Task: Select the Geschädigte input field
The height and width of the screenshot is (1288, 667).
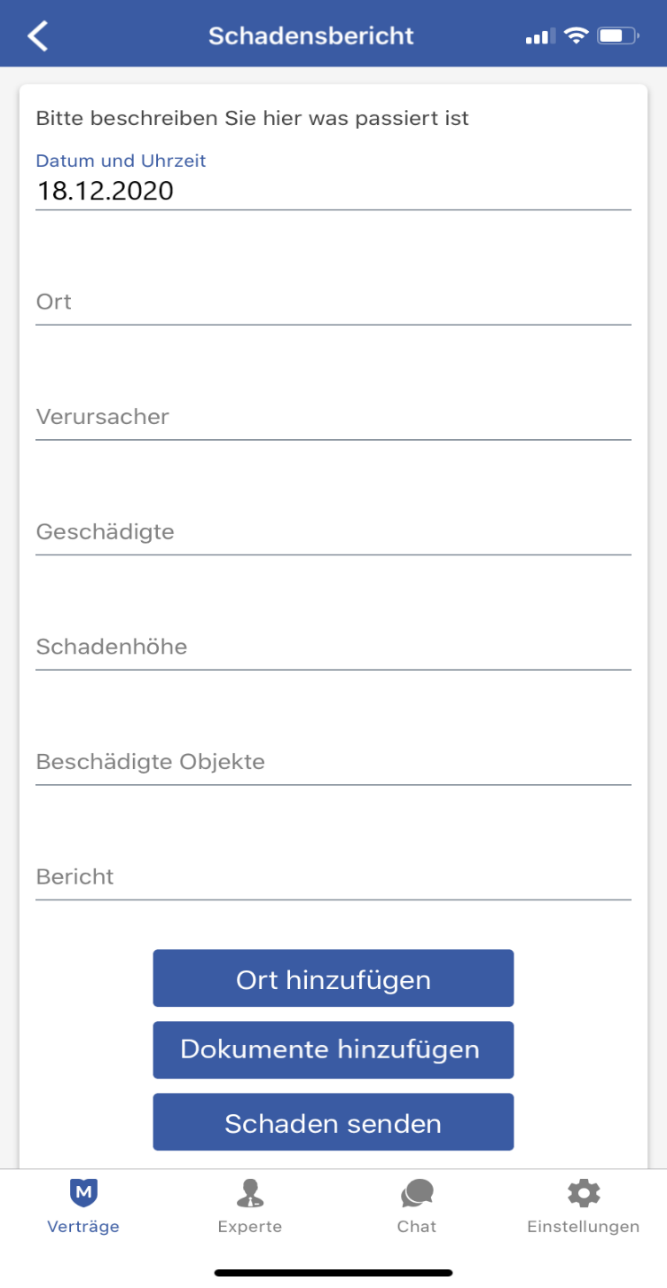Action: [333, 532]
